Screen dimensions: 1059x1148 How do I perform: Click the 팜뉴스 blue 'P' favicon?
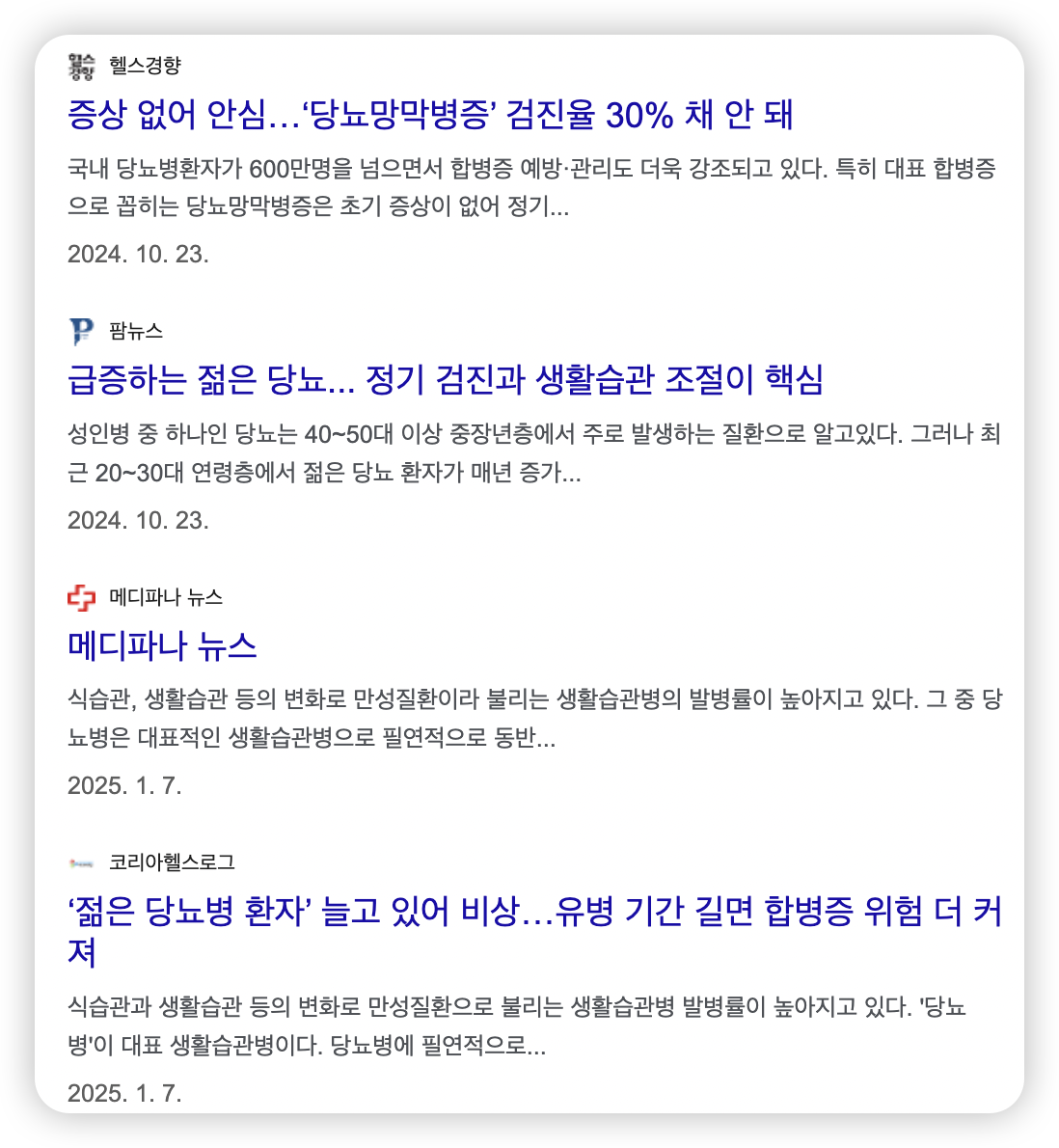(79, 327)
